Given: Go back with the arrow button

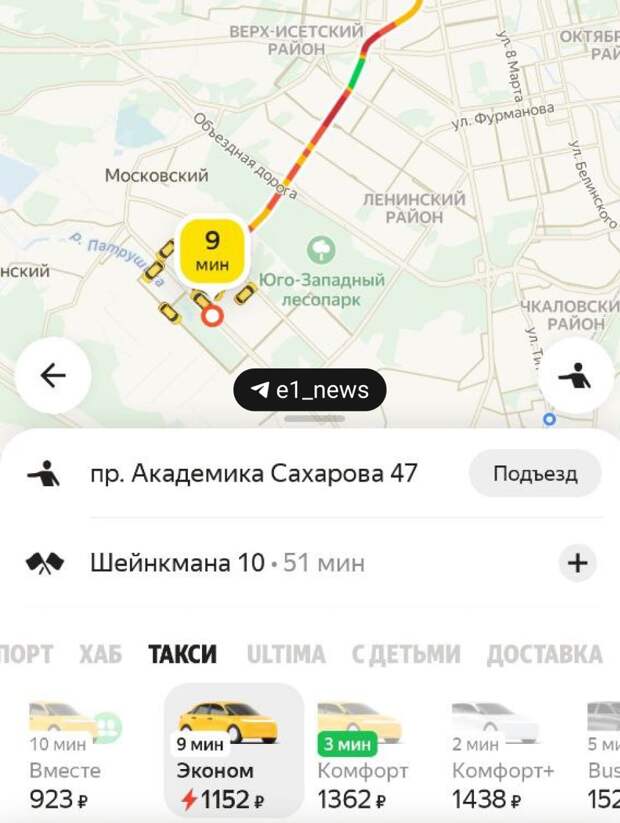Looking at the screenshot, I should [x=53, y=375].
